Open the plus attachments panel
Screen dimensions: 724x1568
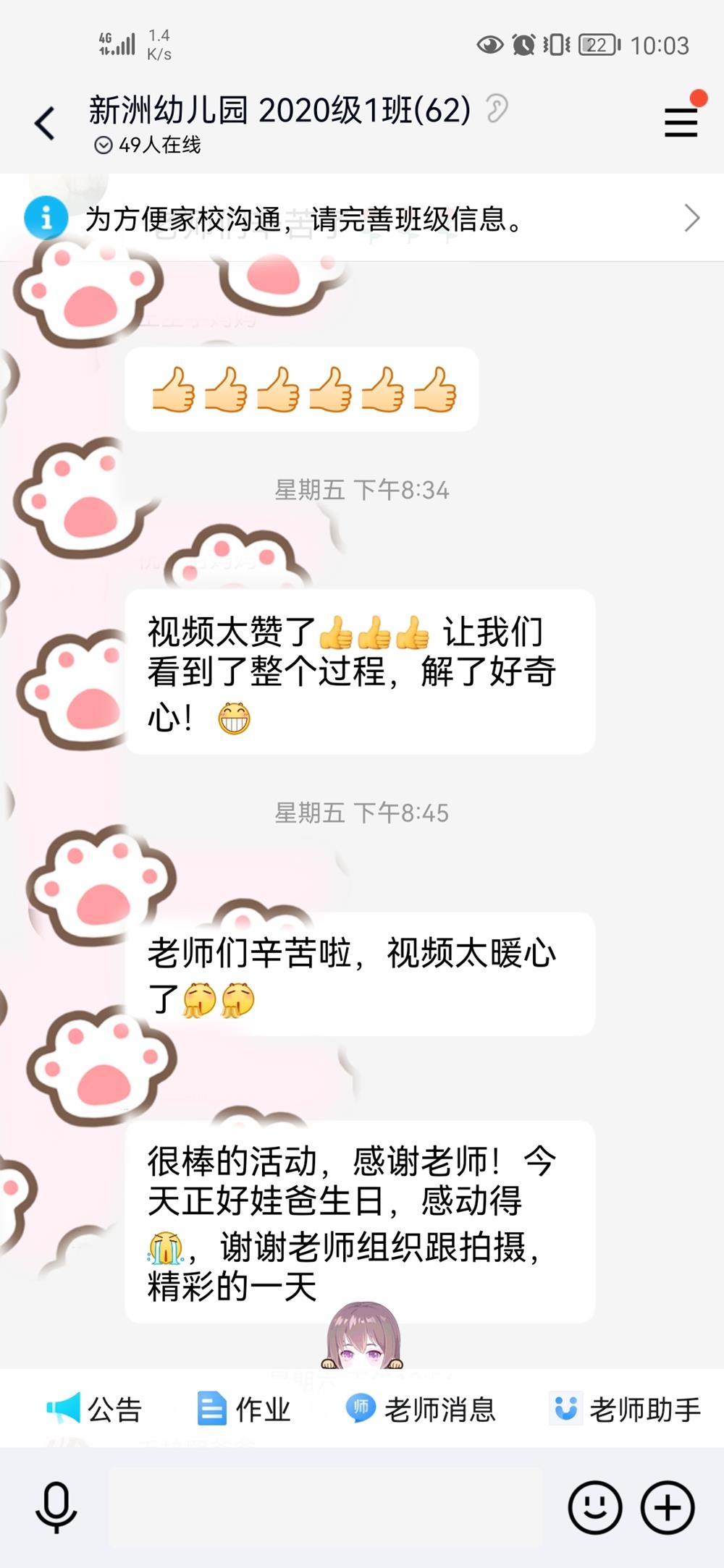[667, 1507]
